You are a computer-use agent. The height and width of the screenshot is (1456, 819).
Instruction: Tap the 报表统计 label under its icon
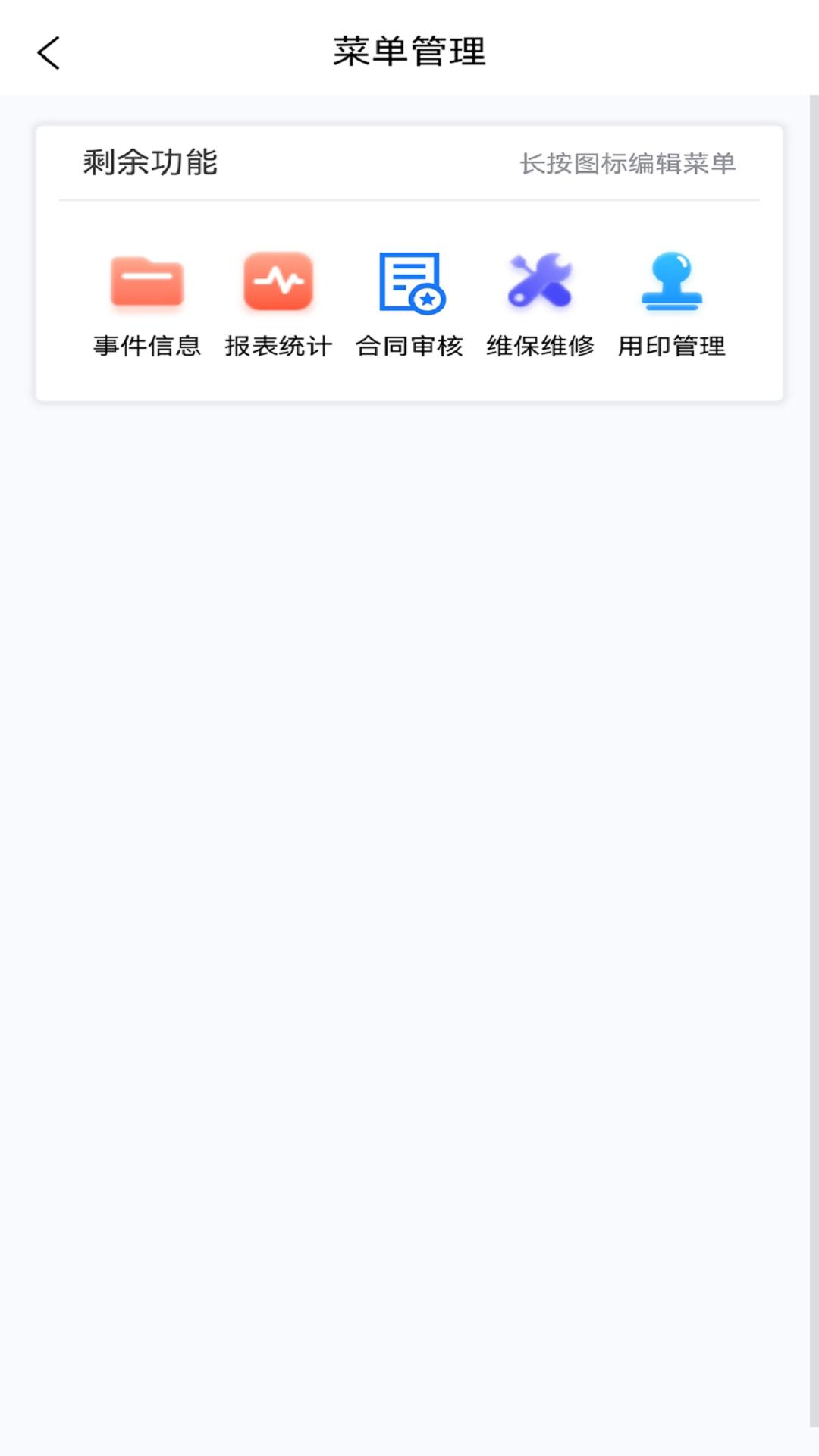point(278,346)
